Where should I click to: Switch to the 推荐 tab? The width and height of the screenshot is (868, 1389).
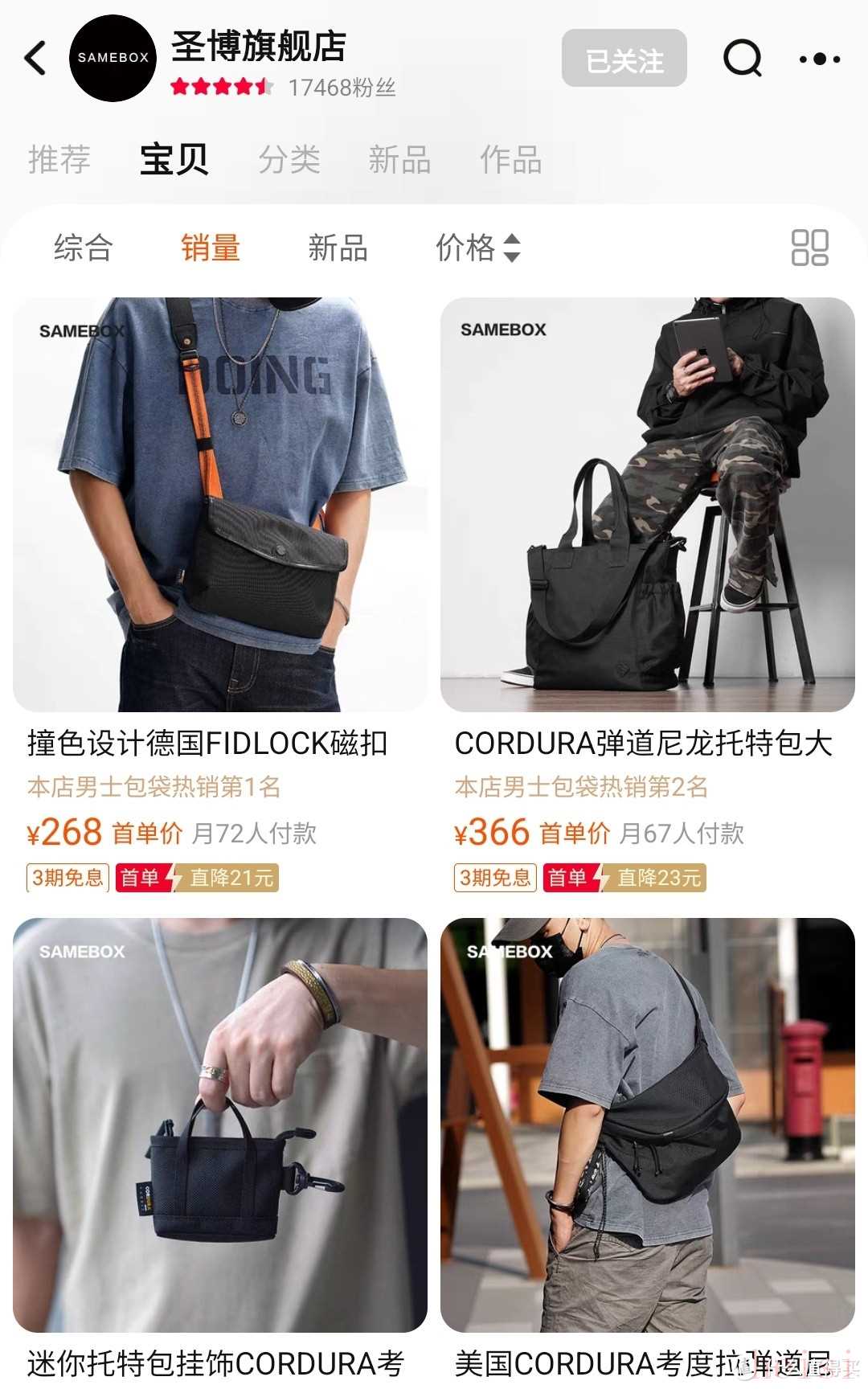pos(59,159)
